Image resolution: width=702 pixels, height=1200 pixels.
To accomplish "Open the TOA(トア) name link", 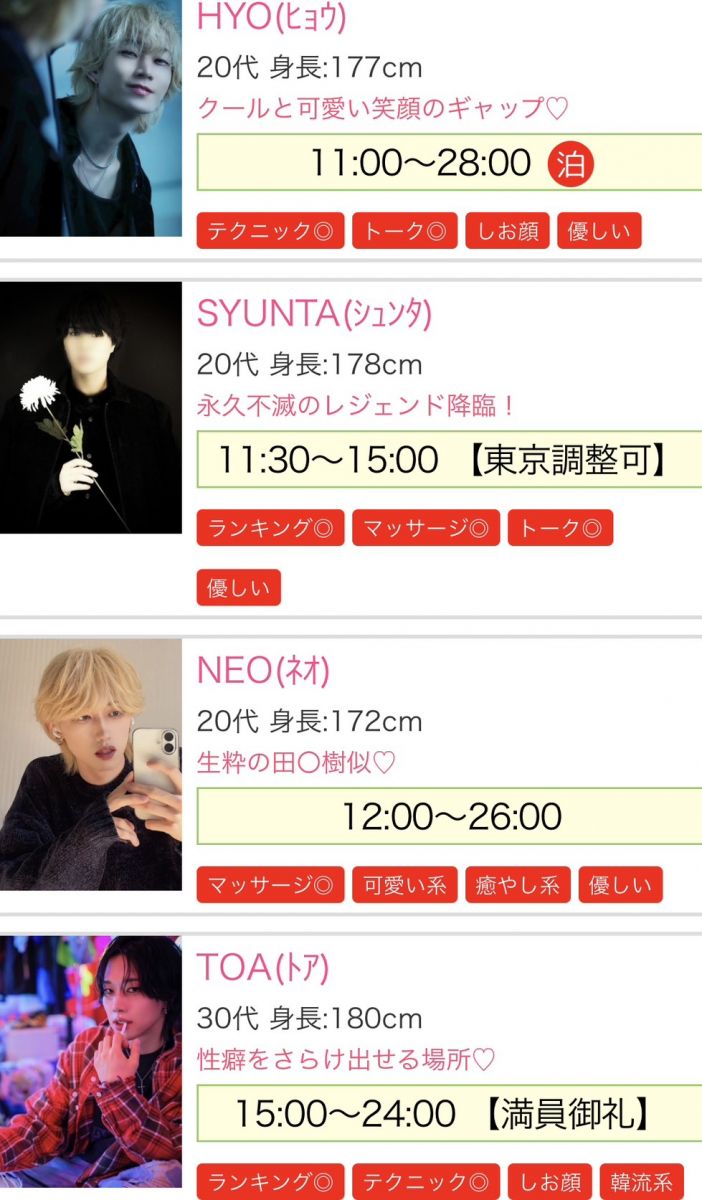I will [262, 968].
